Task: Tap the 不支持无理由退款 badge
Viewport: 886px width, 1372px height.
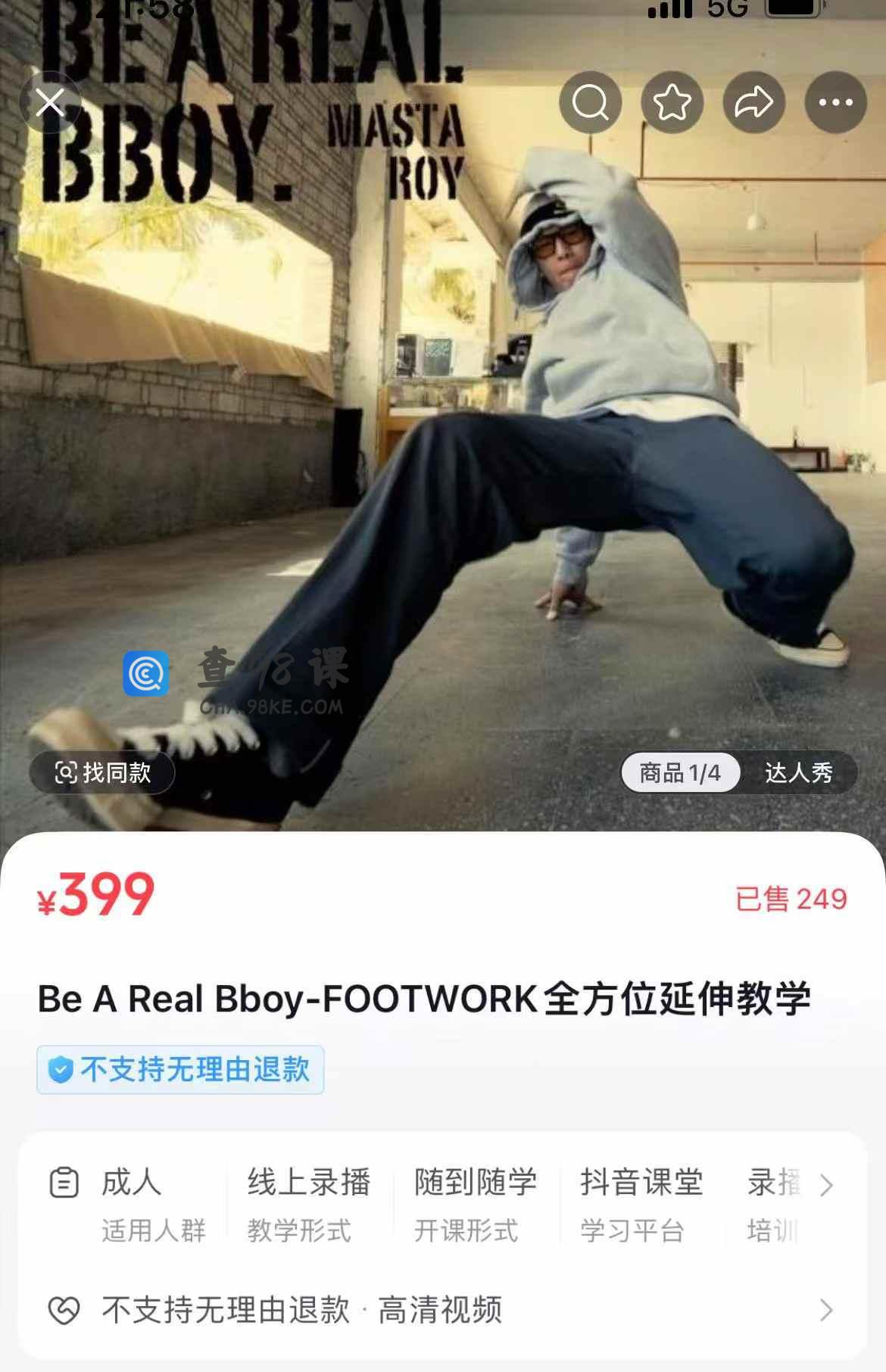Action: pyautogui.click(x=180, y=1069)
